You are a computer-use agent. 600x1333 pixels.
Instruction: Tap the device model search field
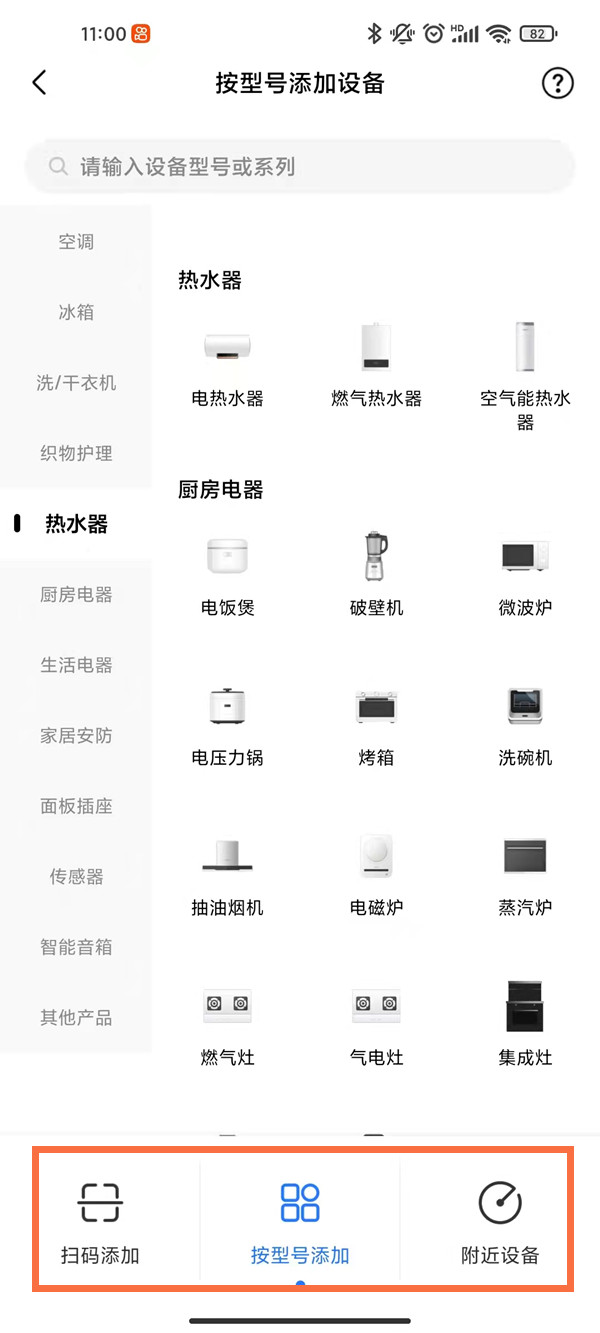300,166
